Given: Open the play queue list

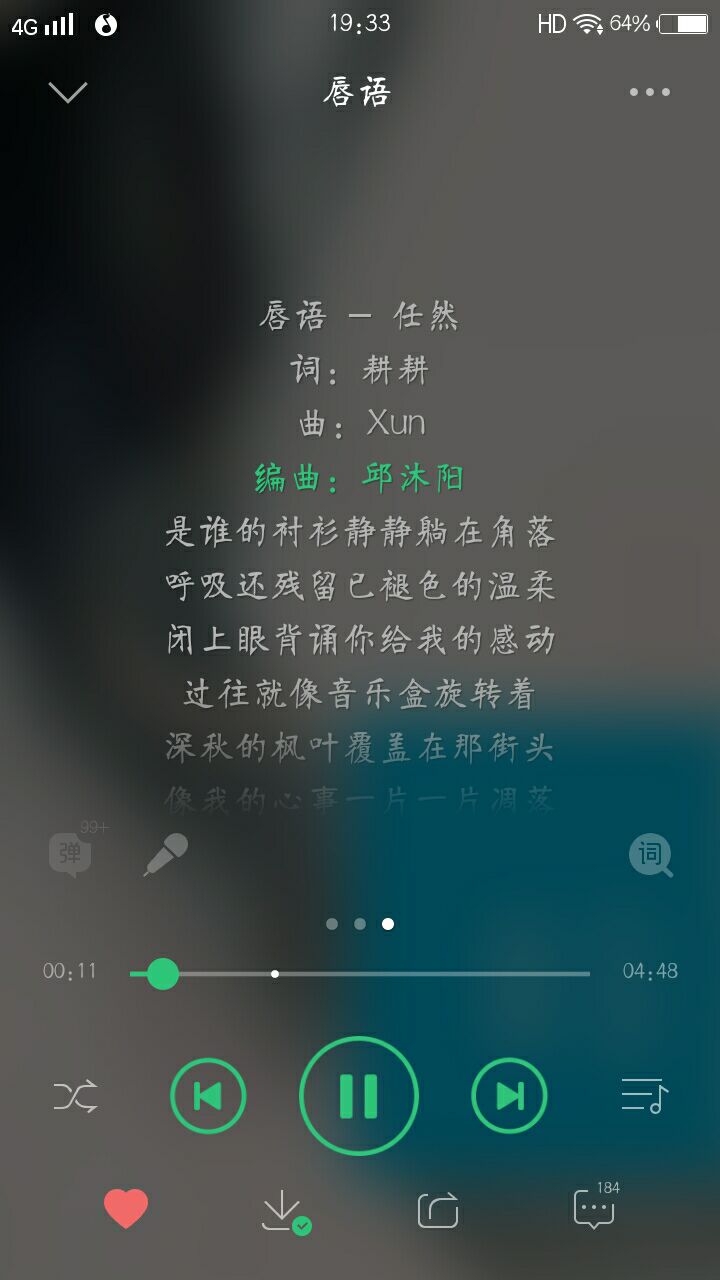Looking at the screenshot, I should [x=644, y=1096].
